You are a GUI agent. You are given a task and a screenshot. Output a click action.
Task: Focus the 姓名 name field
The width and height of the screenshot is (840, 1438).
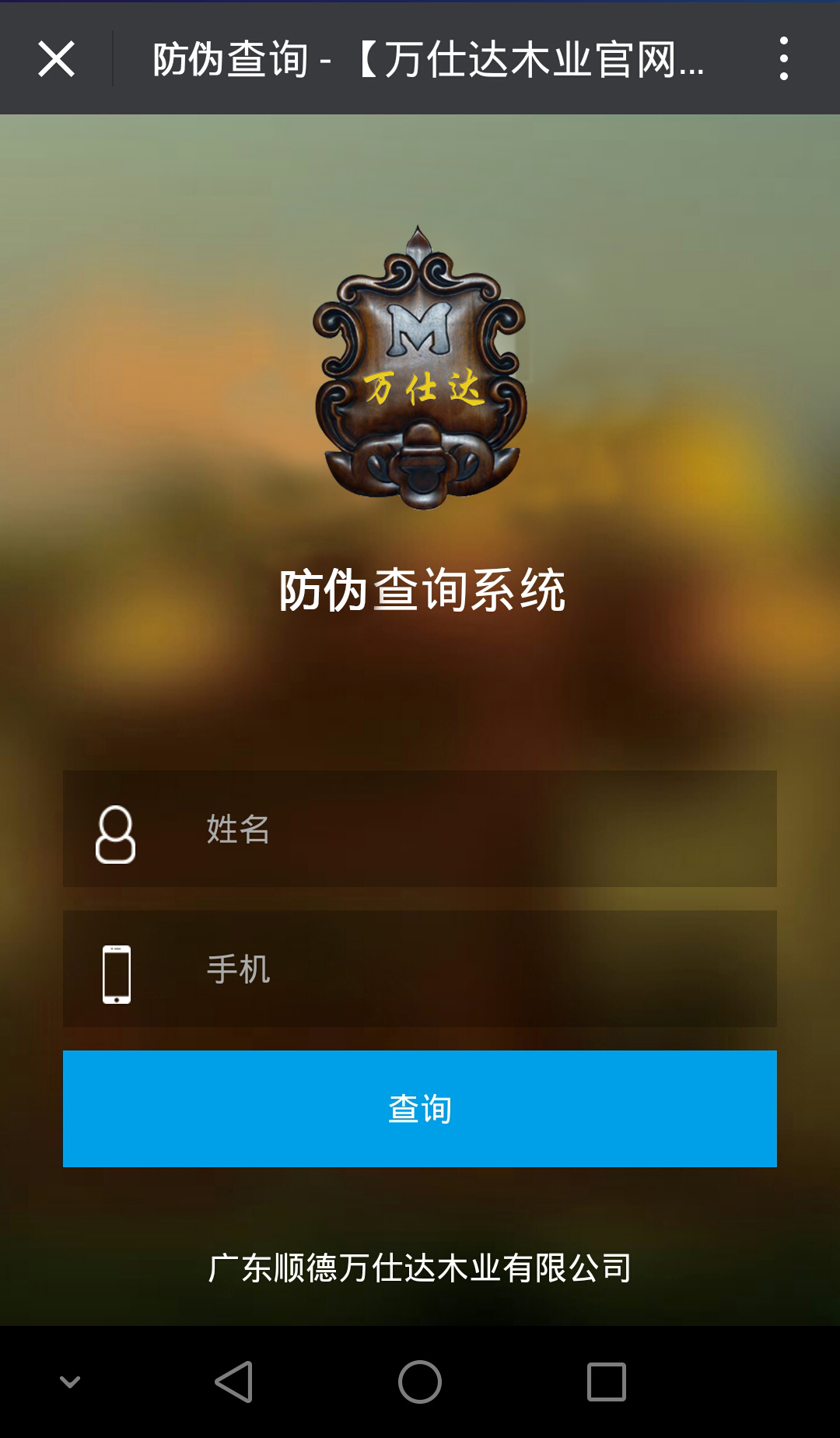pos(467,829)
